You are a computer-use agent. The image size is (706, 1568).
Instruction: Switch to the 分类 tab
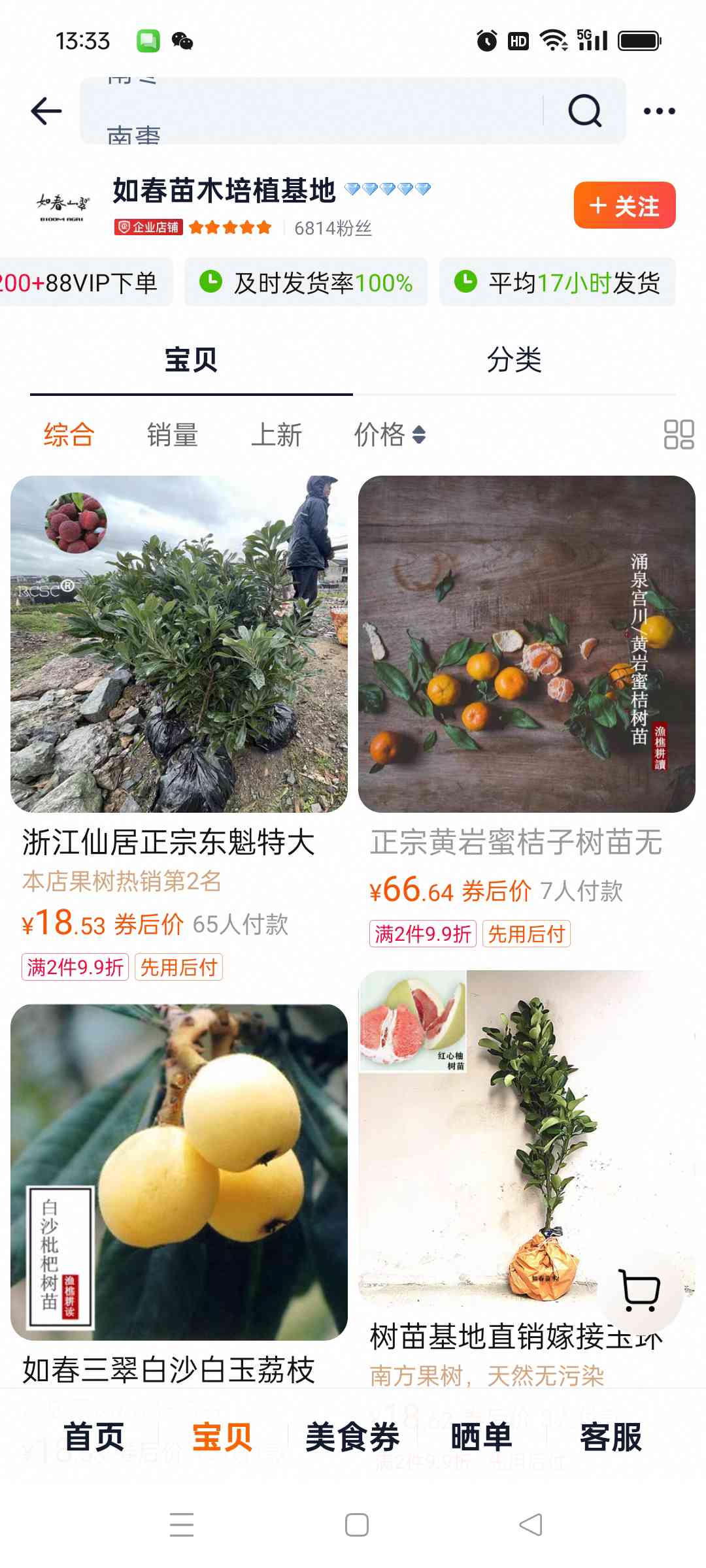[x=514, y=359]
